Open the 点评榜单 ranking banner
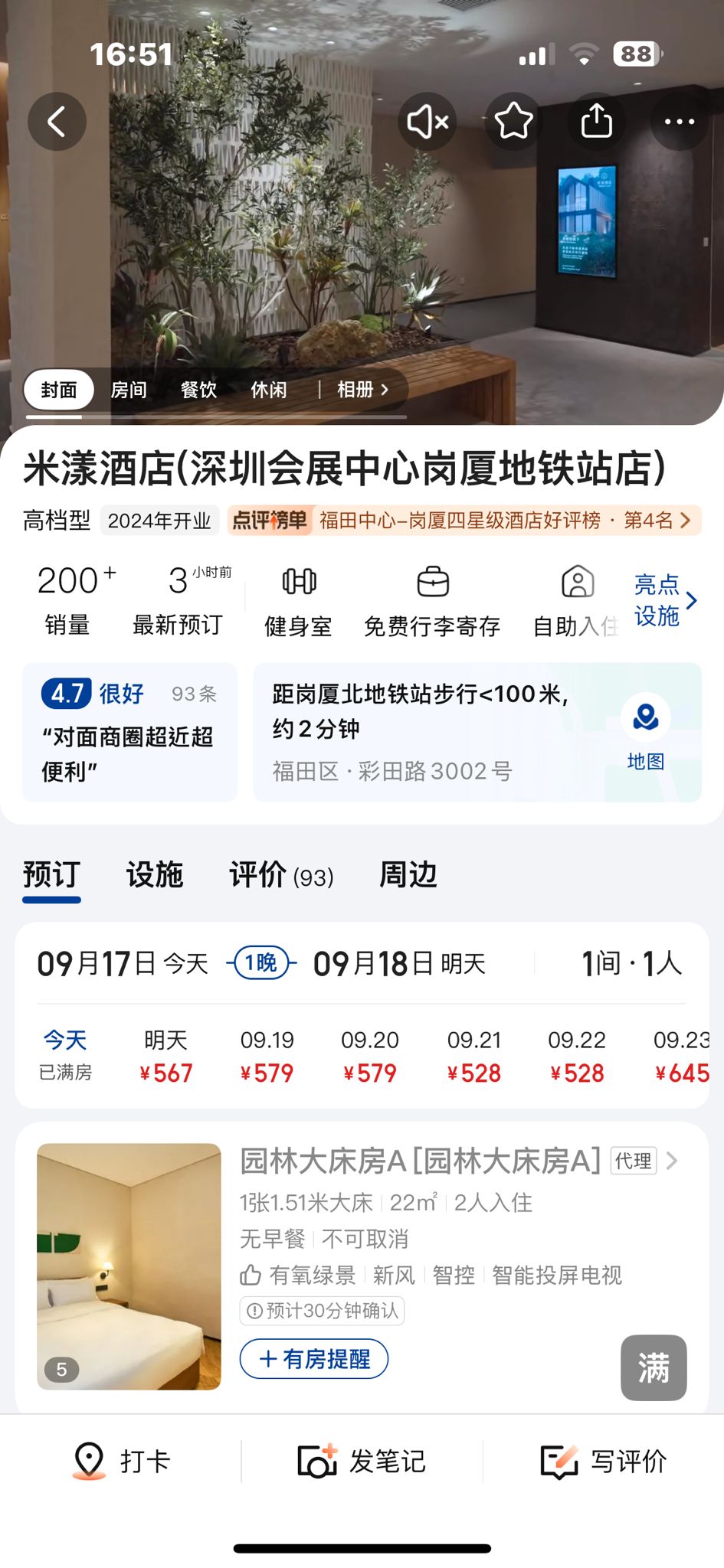724x1568 pixels. 464,521
